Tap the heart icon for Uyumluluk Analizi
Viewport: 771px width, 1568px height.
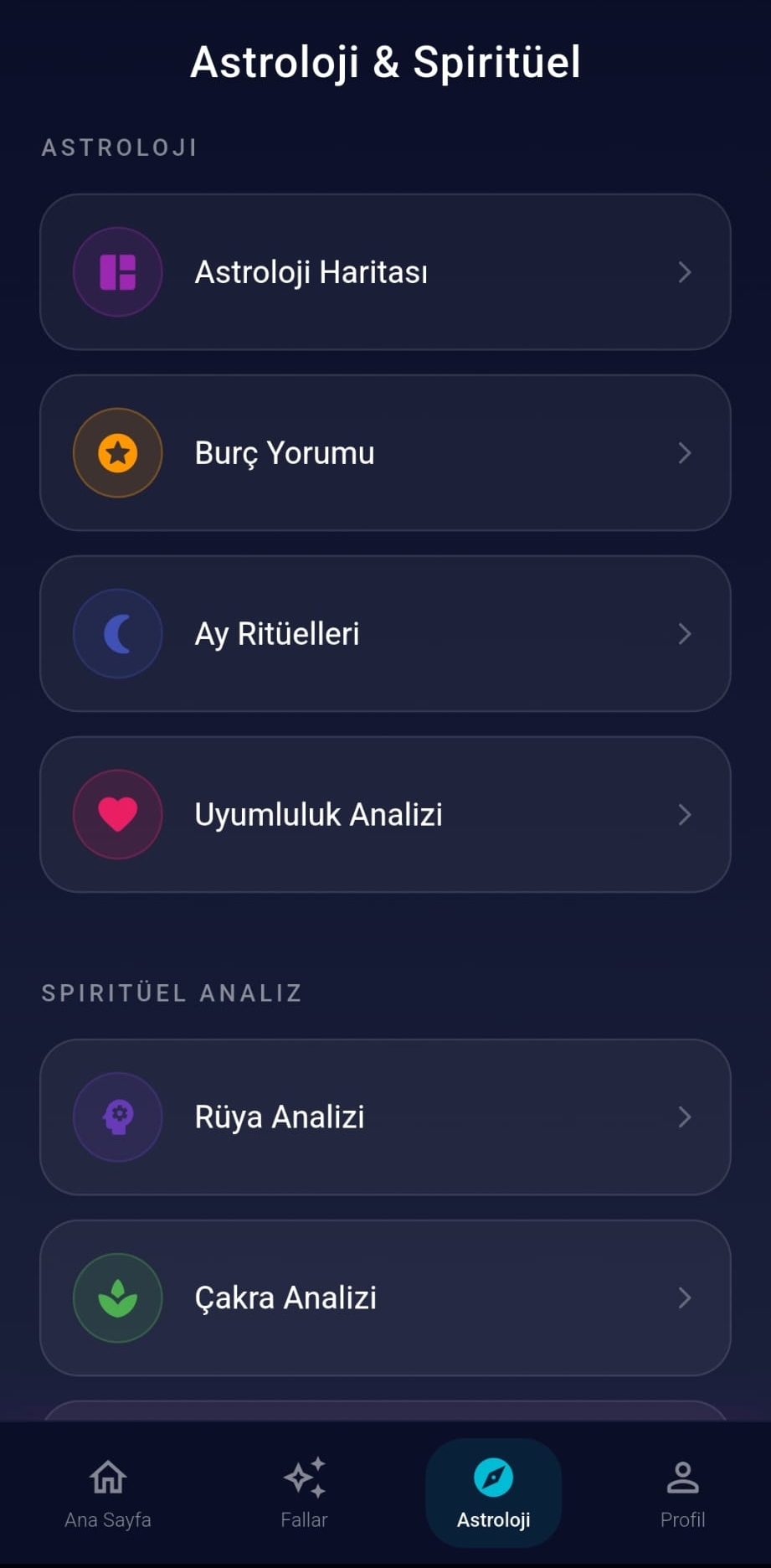[117, 813]
